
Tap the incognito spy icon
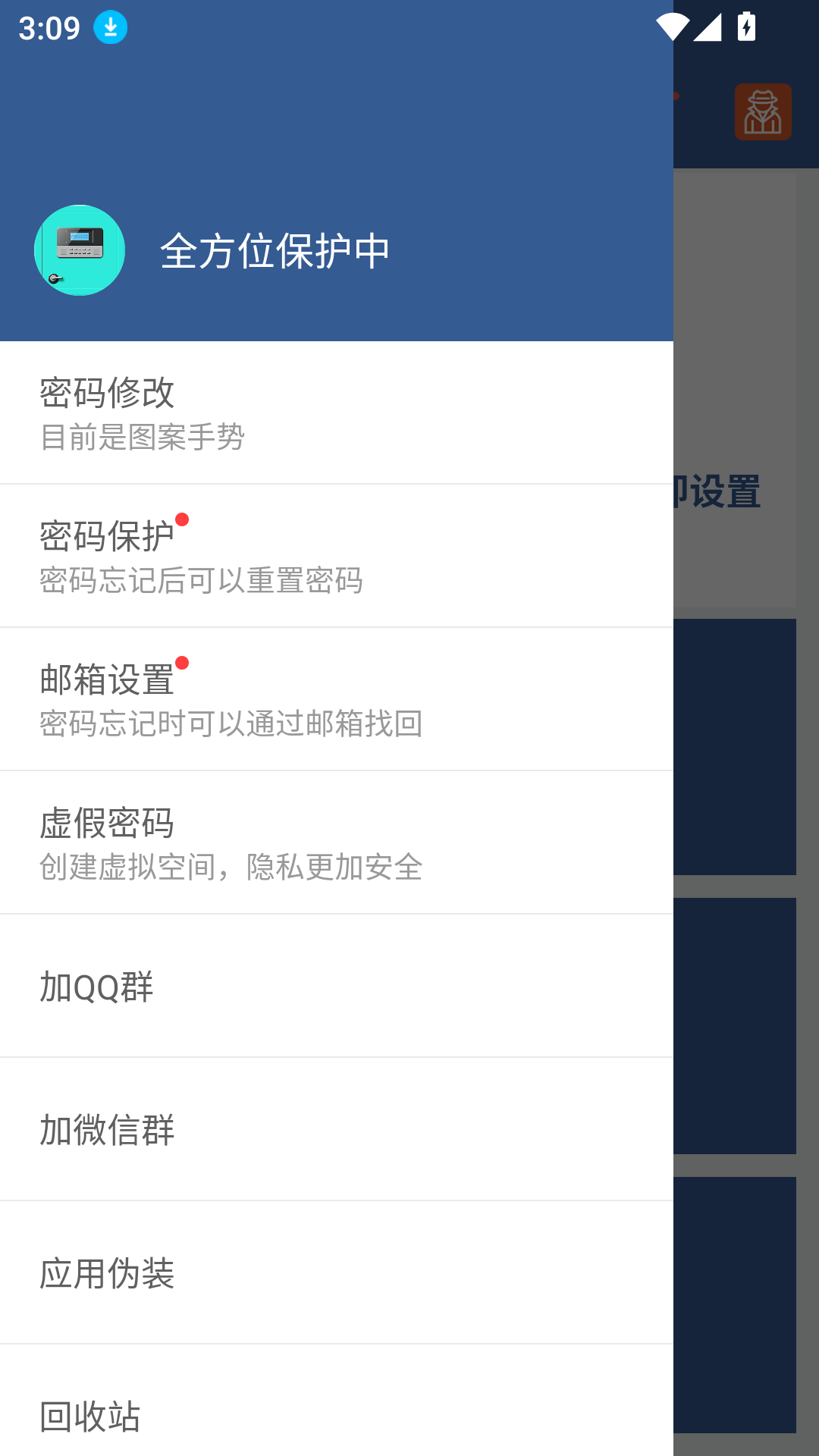pos(762,112)
